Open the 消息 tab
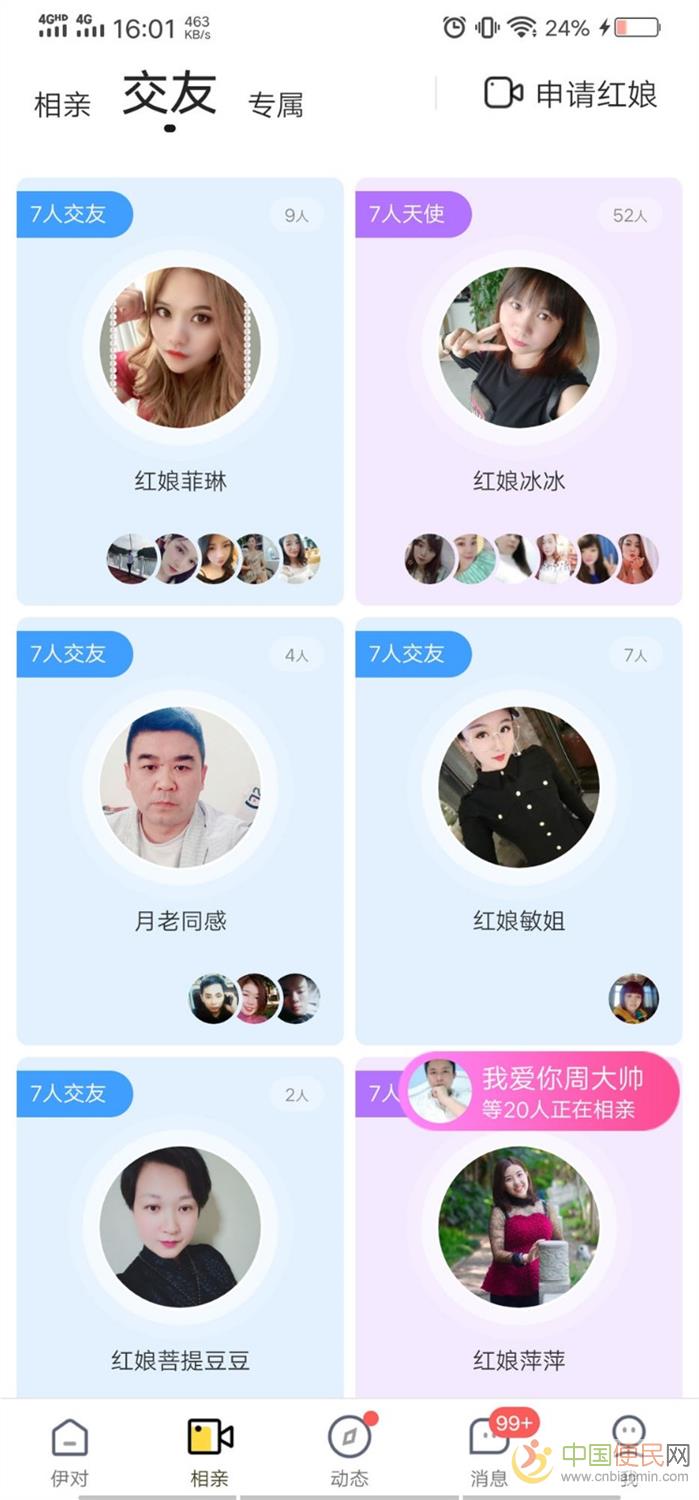Viewport: 699px width, 1500px height. point(489,1451)
